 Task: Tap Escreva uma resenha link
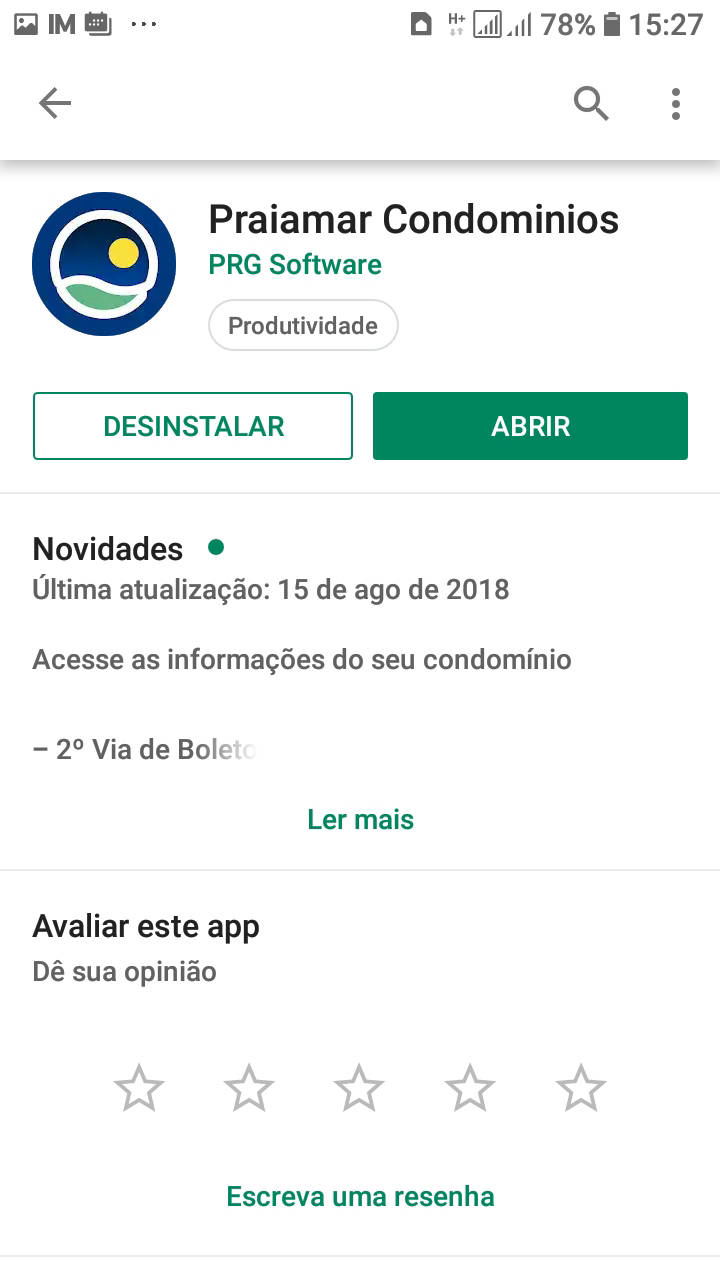[360, 1196]
